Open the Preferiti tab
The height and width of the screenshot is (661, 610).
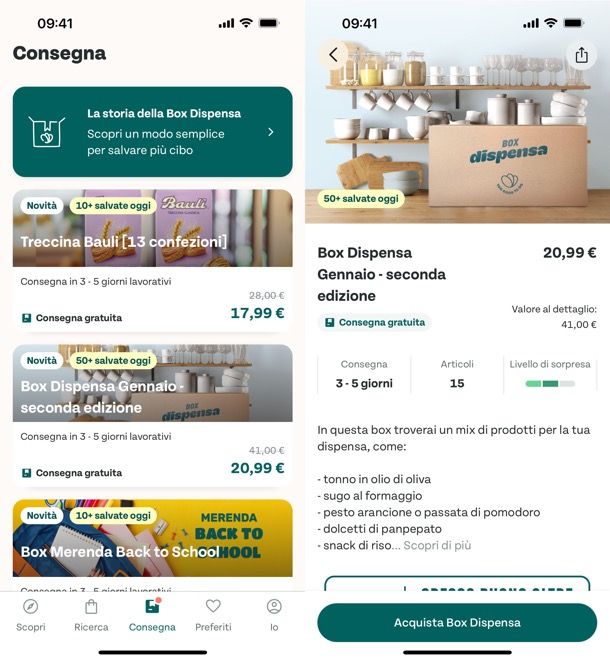[x=213, y=615]
